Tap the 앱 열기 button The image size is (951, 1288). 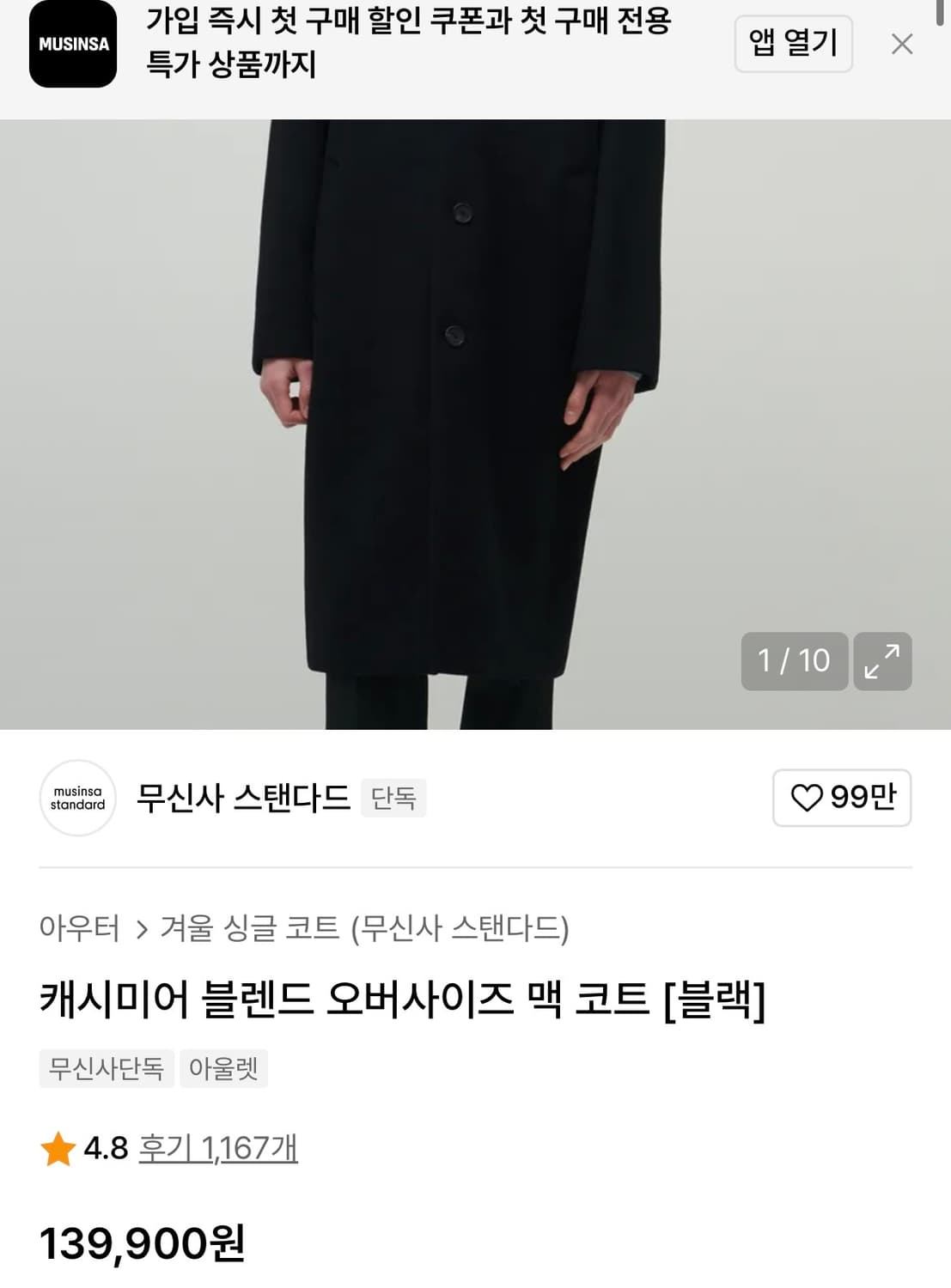click(791, 44)
